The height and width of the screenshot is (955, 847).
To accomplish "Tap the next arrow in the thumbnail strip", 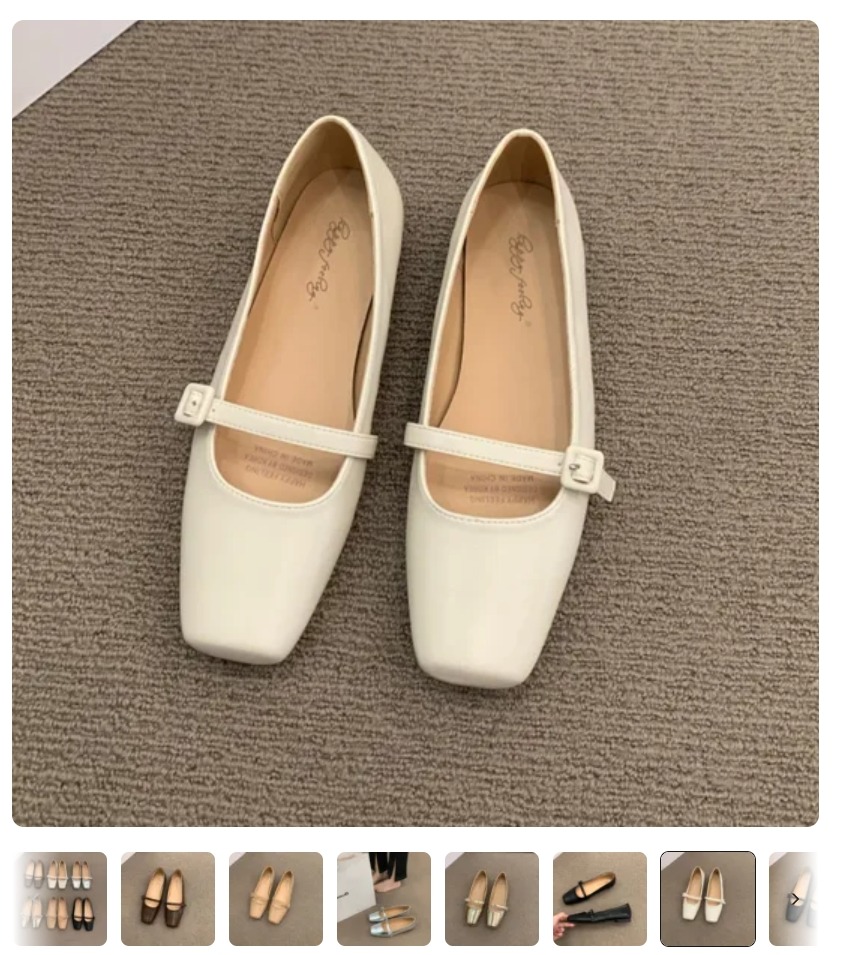I will point(795,899).
